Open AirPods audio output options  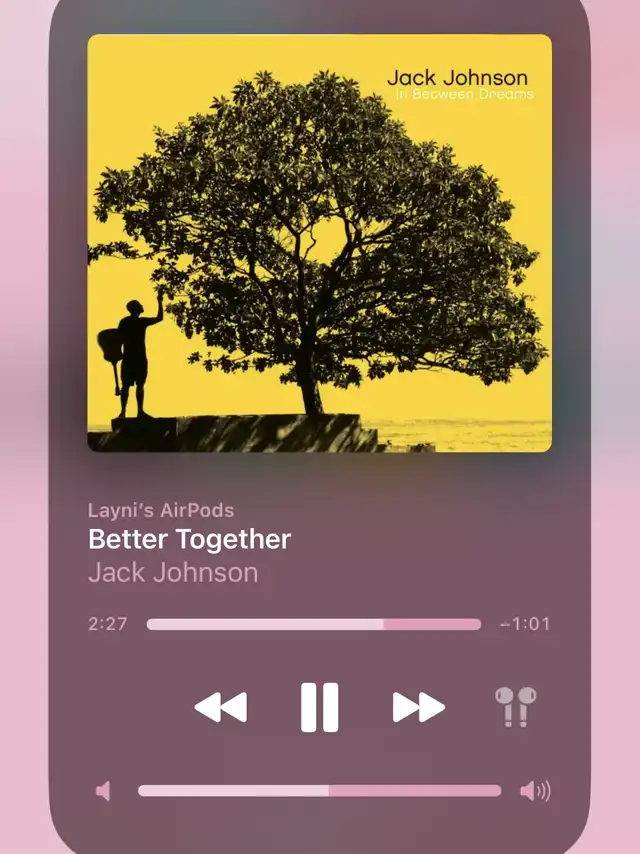pos(515,706)
